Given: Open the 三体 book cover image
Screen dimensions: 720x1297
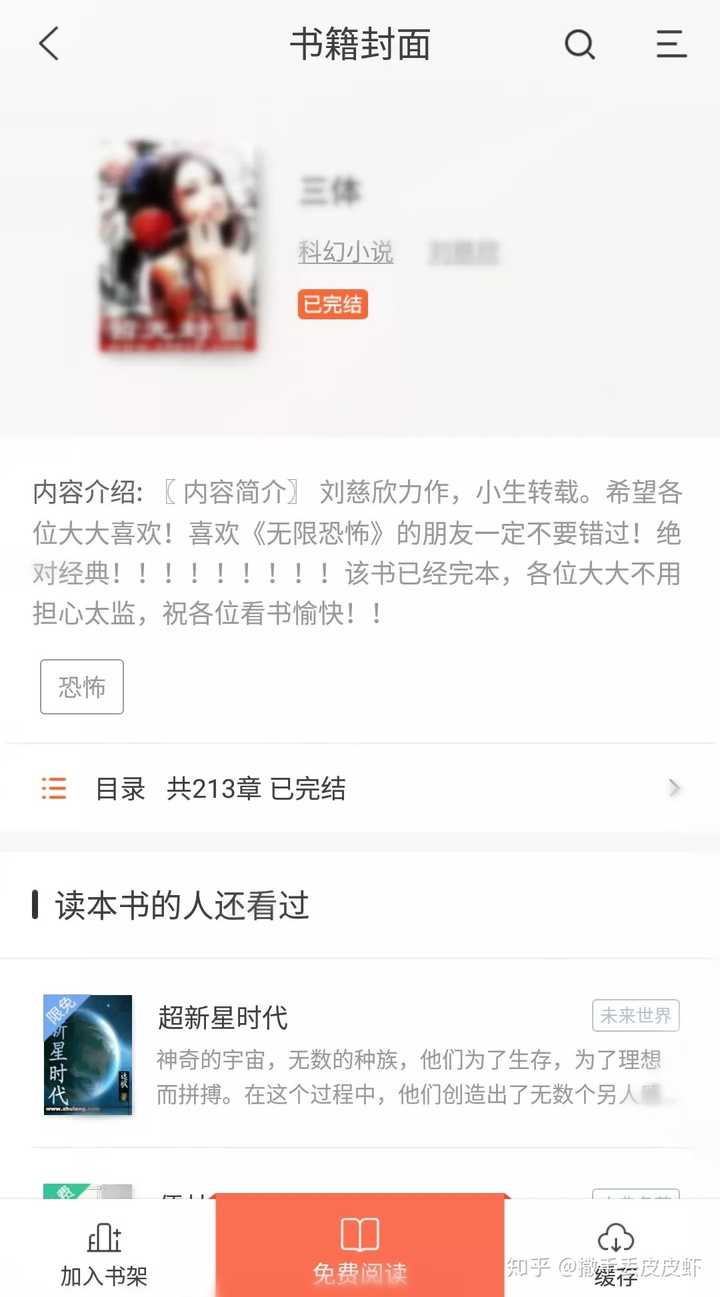Looking at the screenshot, I should (180, 248).
